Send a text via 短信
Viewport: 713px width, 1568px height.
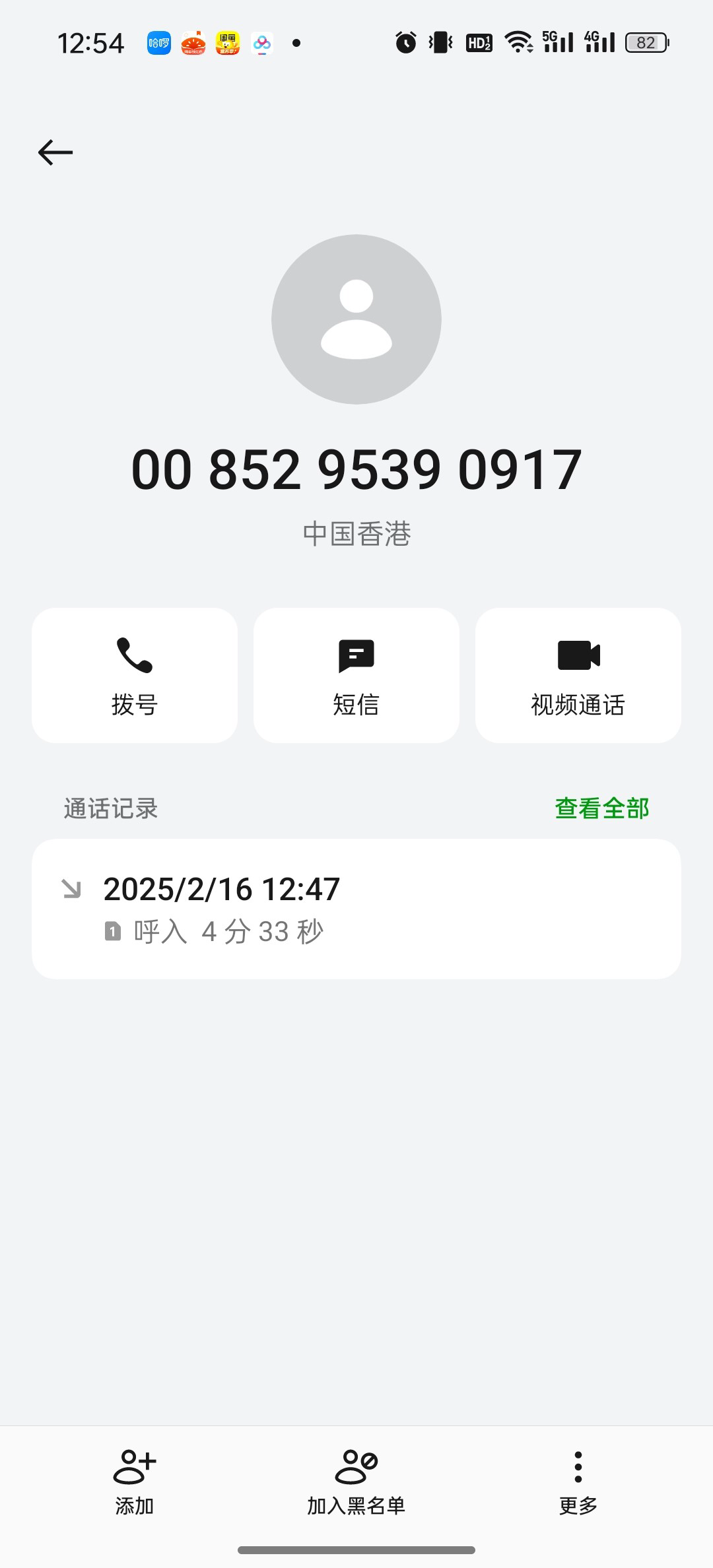356,675
